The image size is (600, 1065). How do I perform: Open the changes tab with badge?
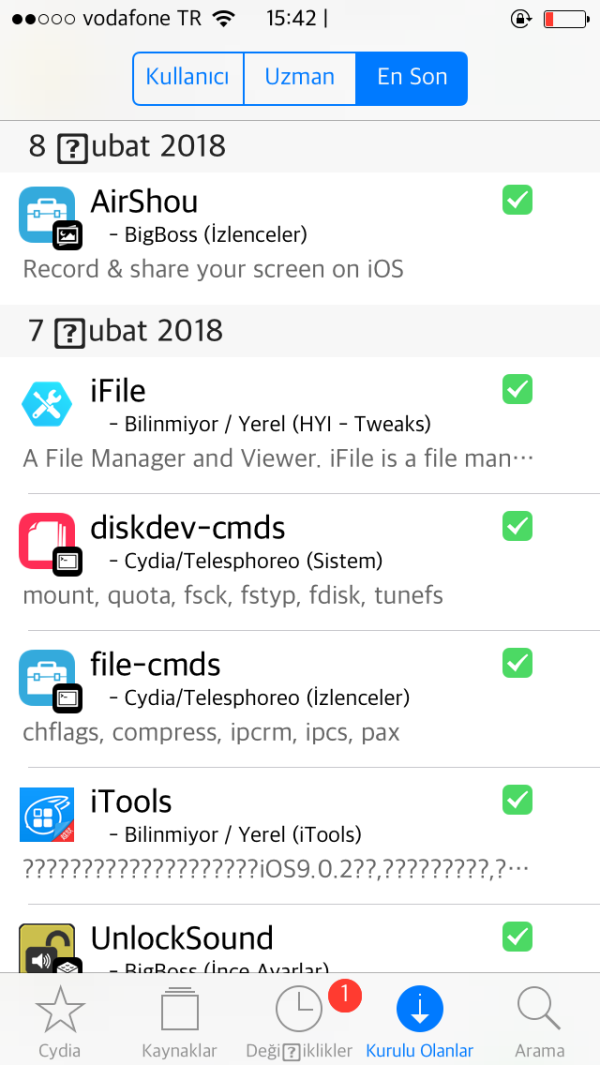[x=300, y=1022]
